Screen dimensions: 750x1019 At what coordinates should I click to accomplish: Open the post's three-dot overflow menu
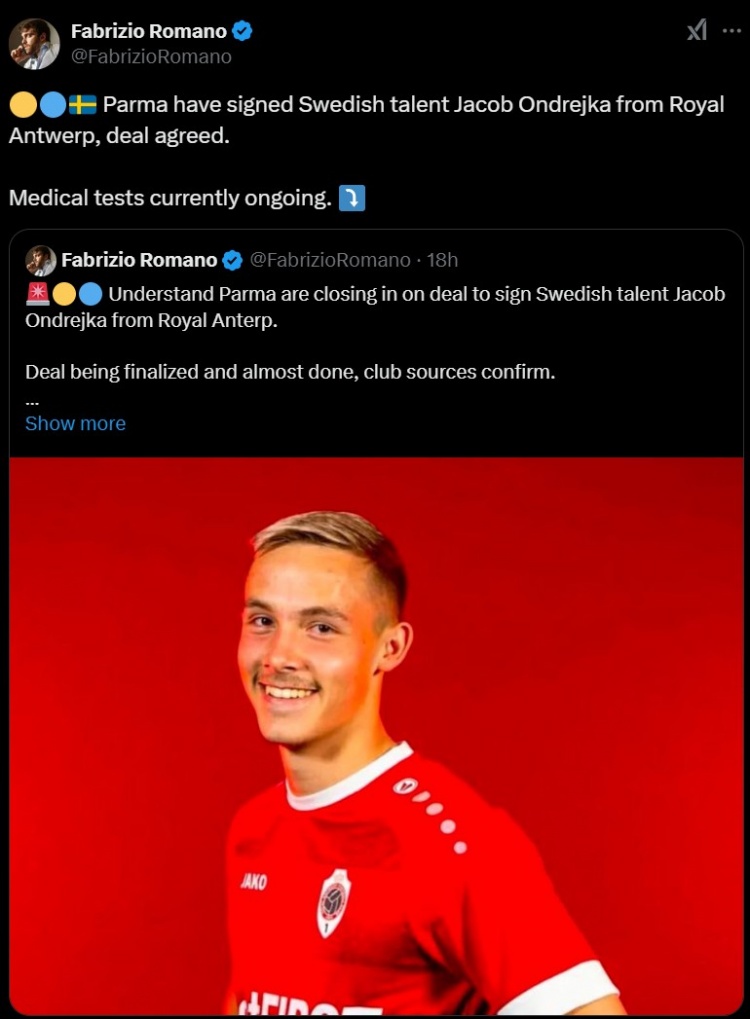[732, 31]
